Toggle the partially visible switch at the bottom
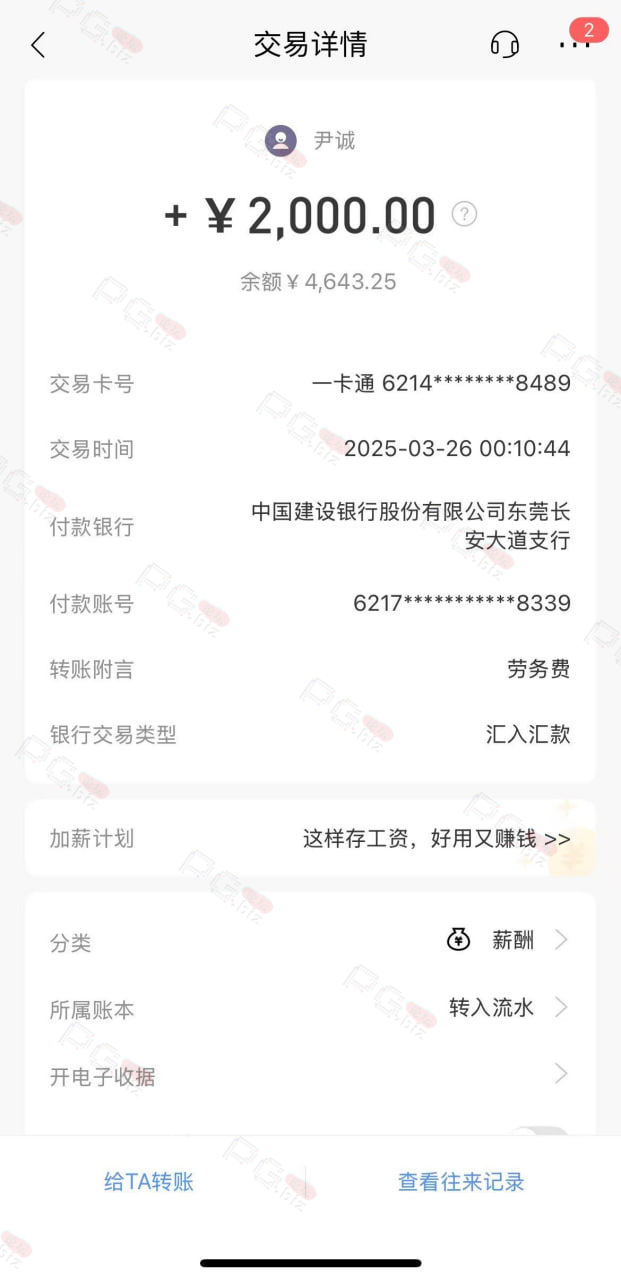This screenshot has width=621, height=1280. coord(538,1131)
